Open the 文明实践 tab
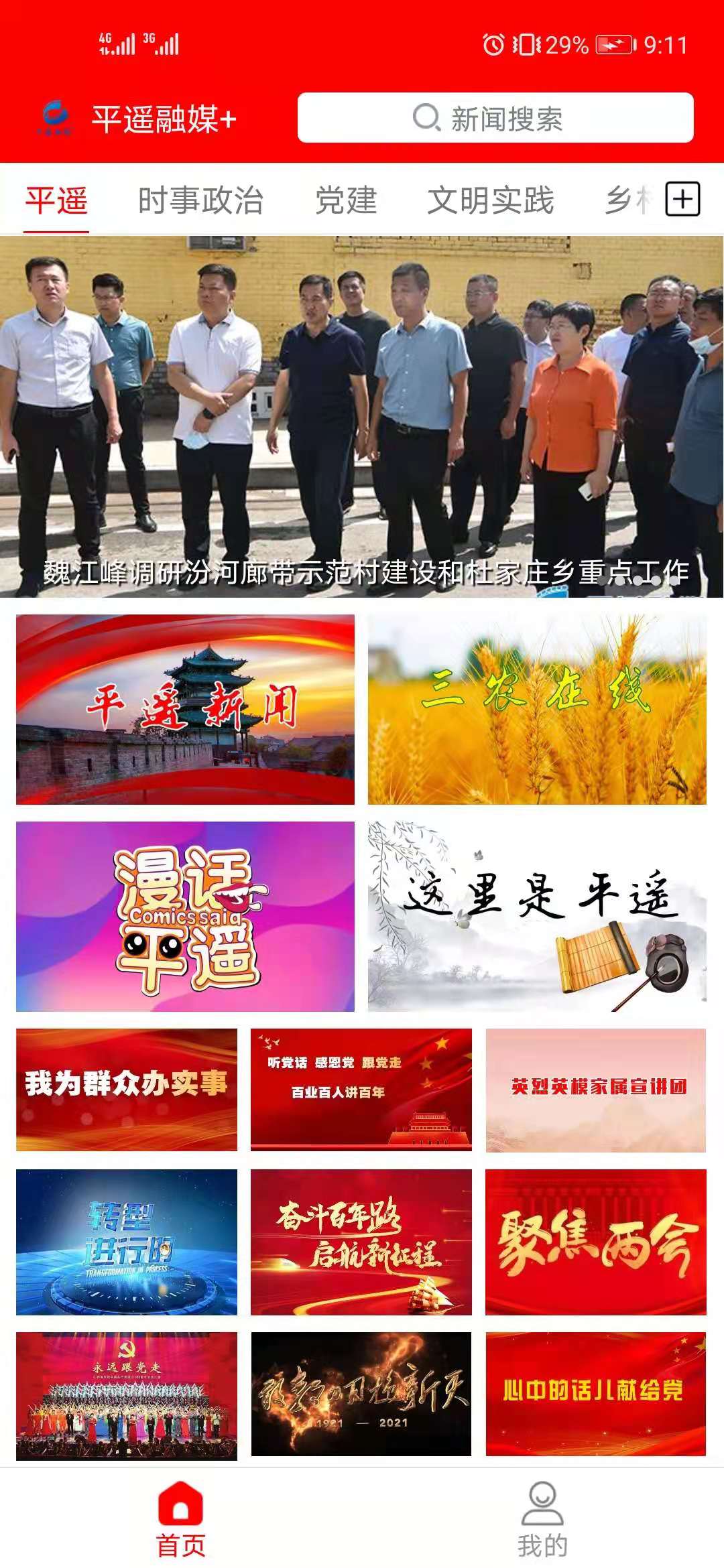This screenshot has height=1568, width=724. pos(493,198)
